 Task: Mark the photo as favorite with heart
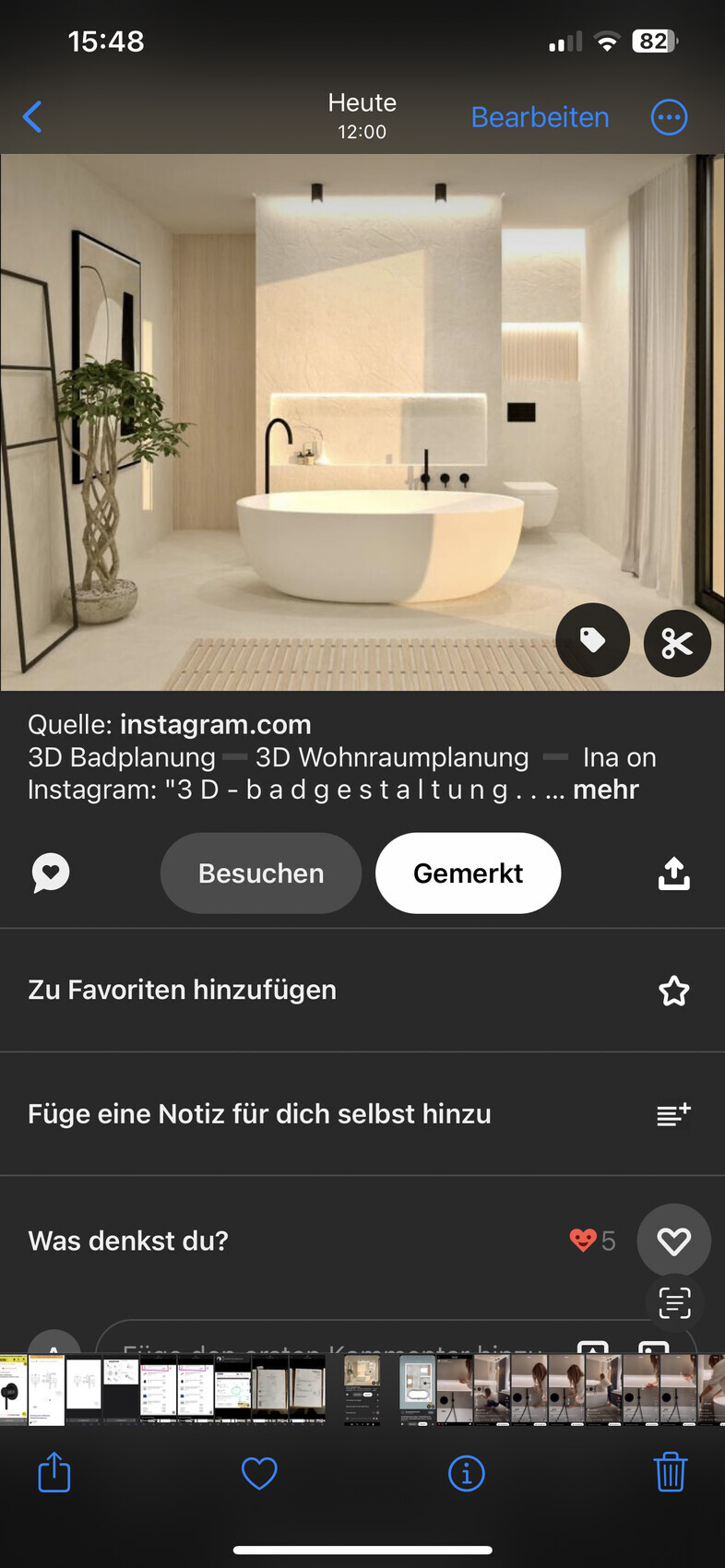click(259, 1473)
